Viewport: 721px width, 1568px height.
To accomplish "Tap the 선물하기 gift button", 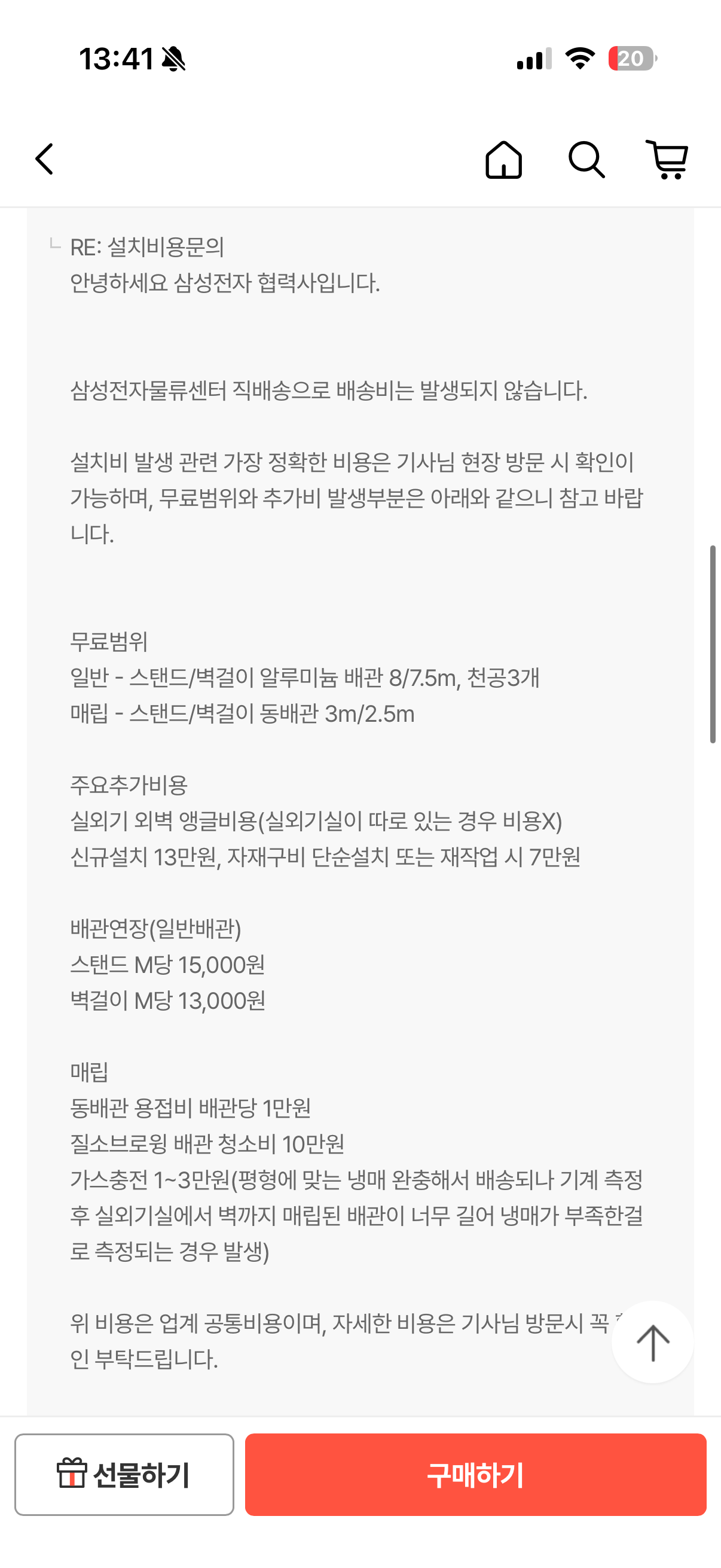I will (124, 1474).
